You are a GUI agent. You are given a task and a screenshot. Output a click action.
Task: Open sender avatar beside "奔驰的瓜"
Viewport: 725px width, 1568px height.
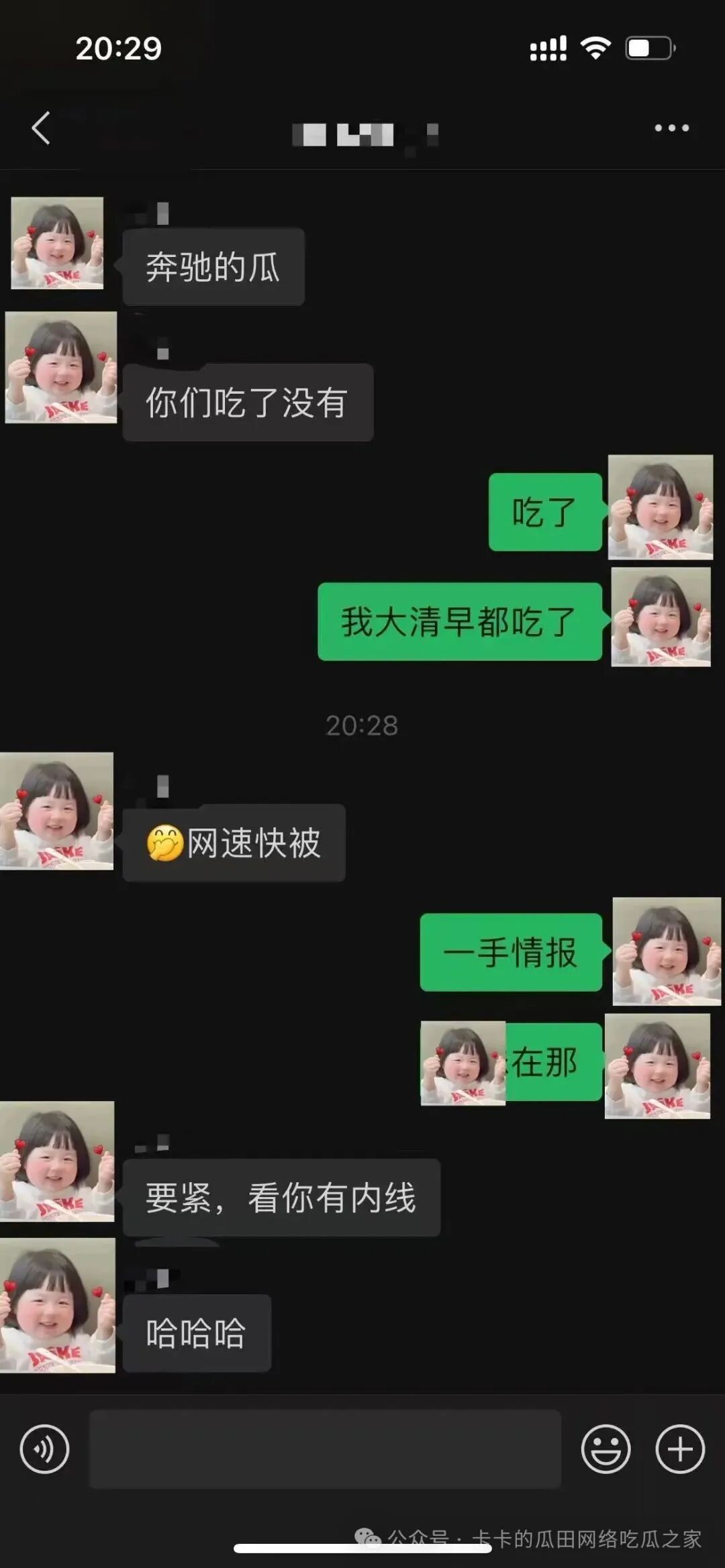[57, 243]
